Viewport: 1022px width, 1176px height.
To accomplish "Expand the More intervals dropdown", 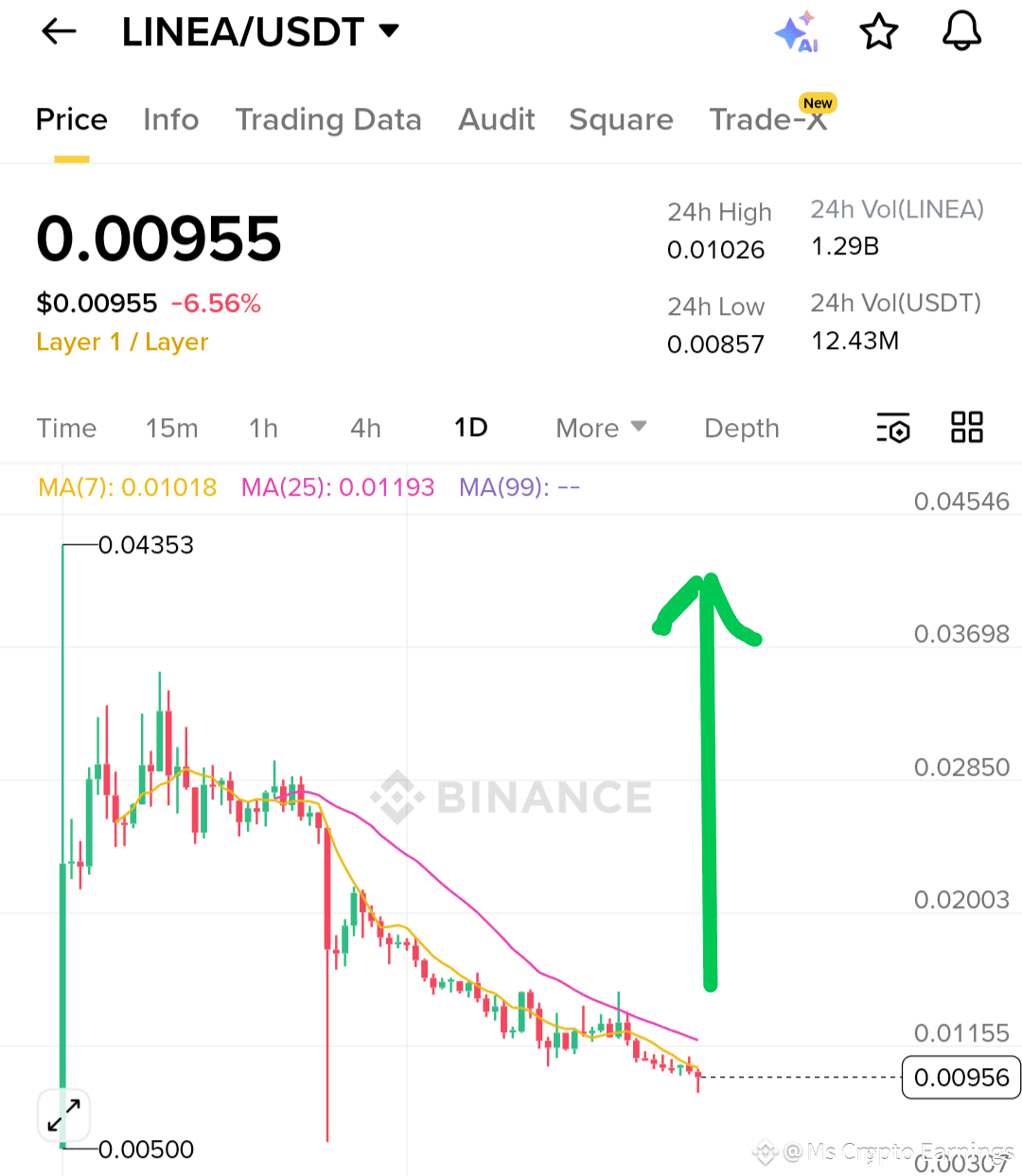I will [601, 428].
